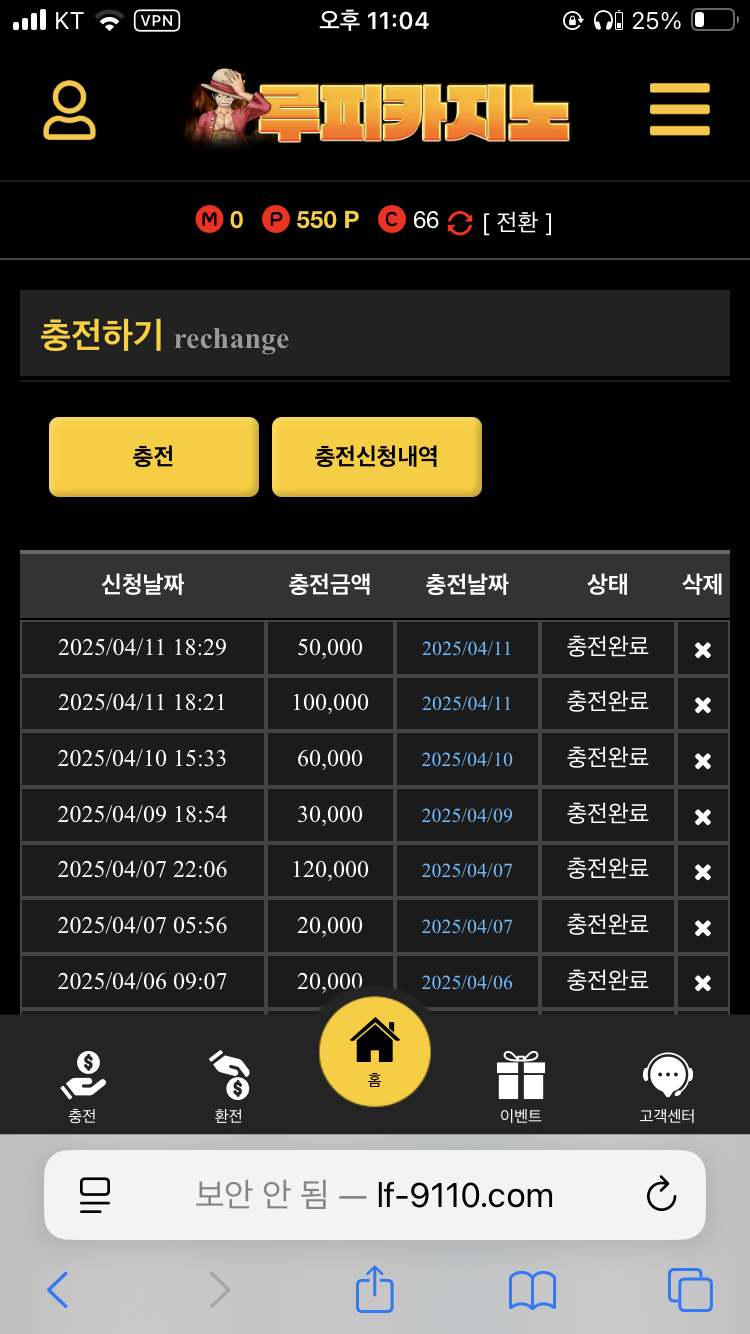Delete the 2025/04/11 18:29 record
Screen dimensions: 750x1334
(702, 650)
